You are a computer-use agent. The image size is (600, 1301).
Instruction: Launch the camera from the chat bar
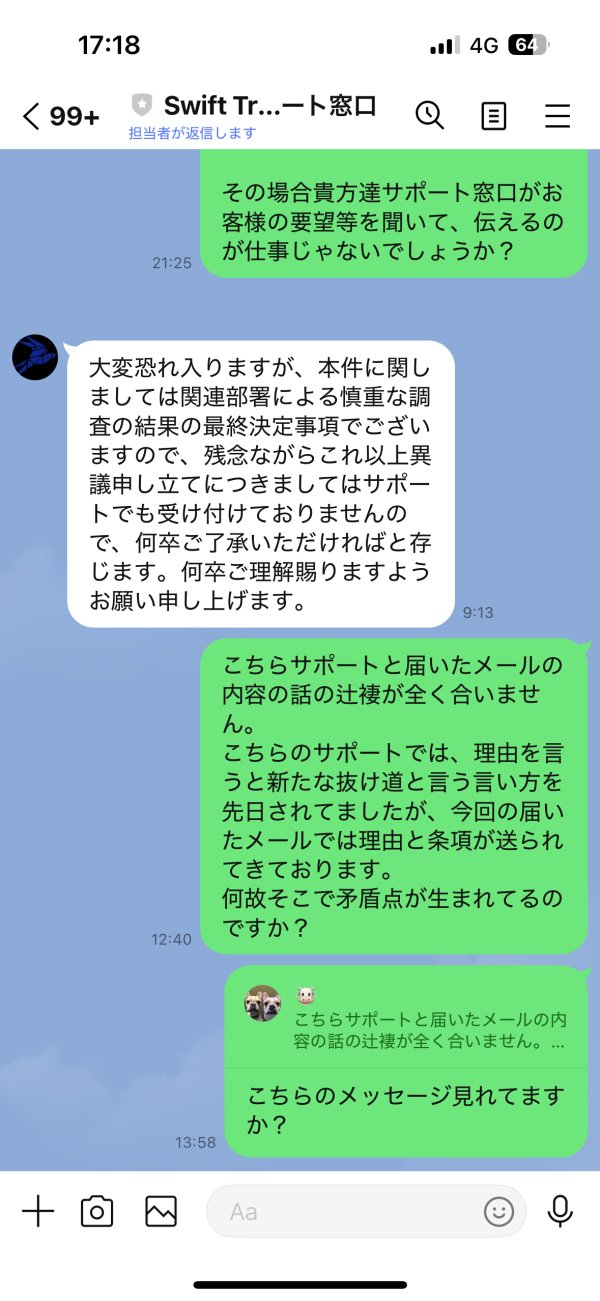pyautogui.click(x=97, y=1211)
